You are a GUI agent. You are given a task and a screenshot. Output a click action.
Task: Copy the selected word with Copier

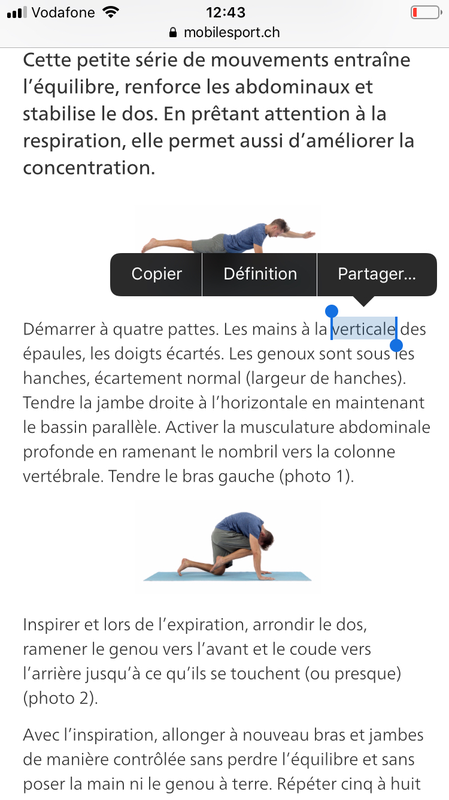157,274
